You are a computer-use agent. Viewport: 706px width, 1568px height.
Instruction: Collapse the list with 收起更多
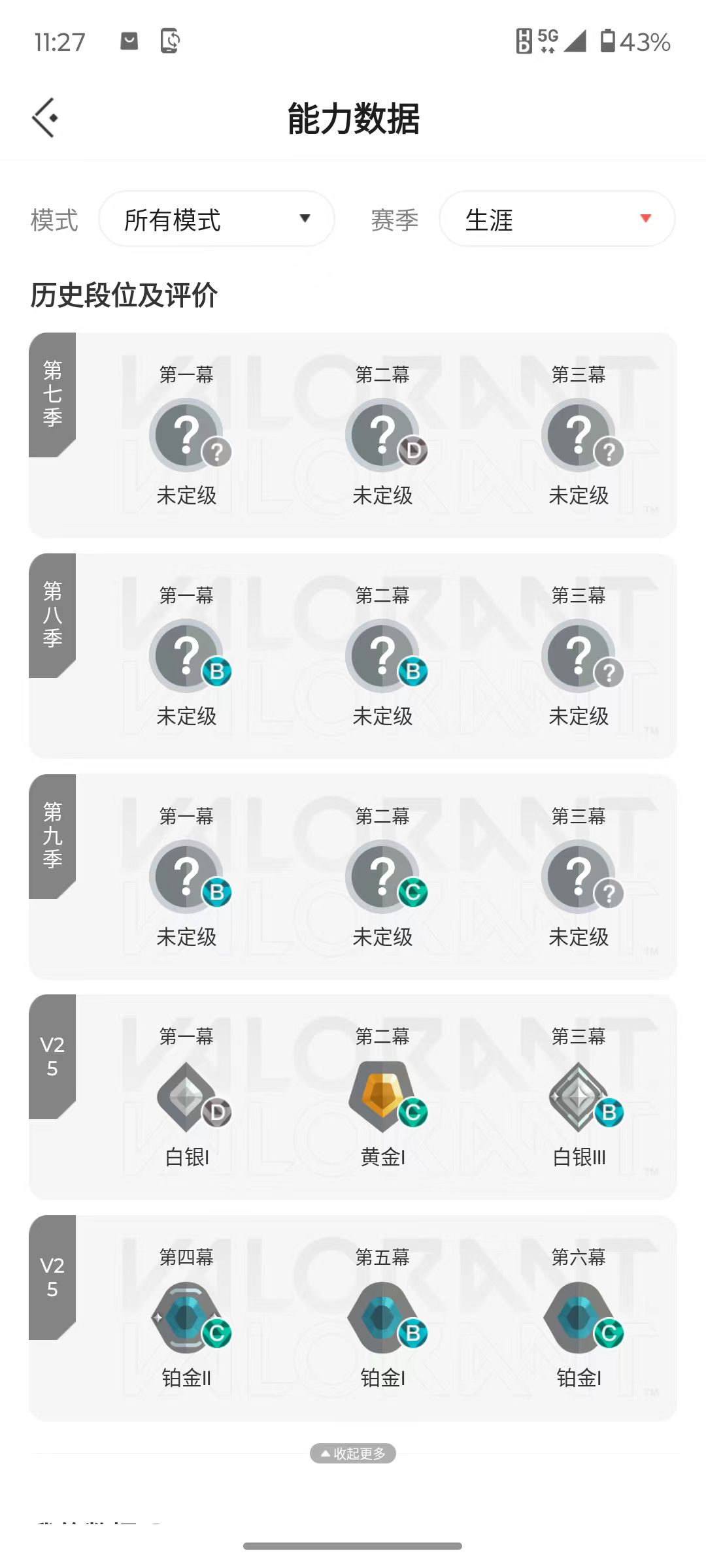click(x=353, y=1453)
